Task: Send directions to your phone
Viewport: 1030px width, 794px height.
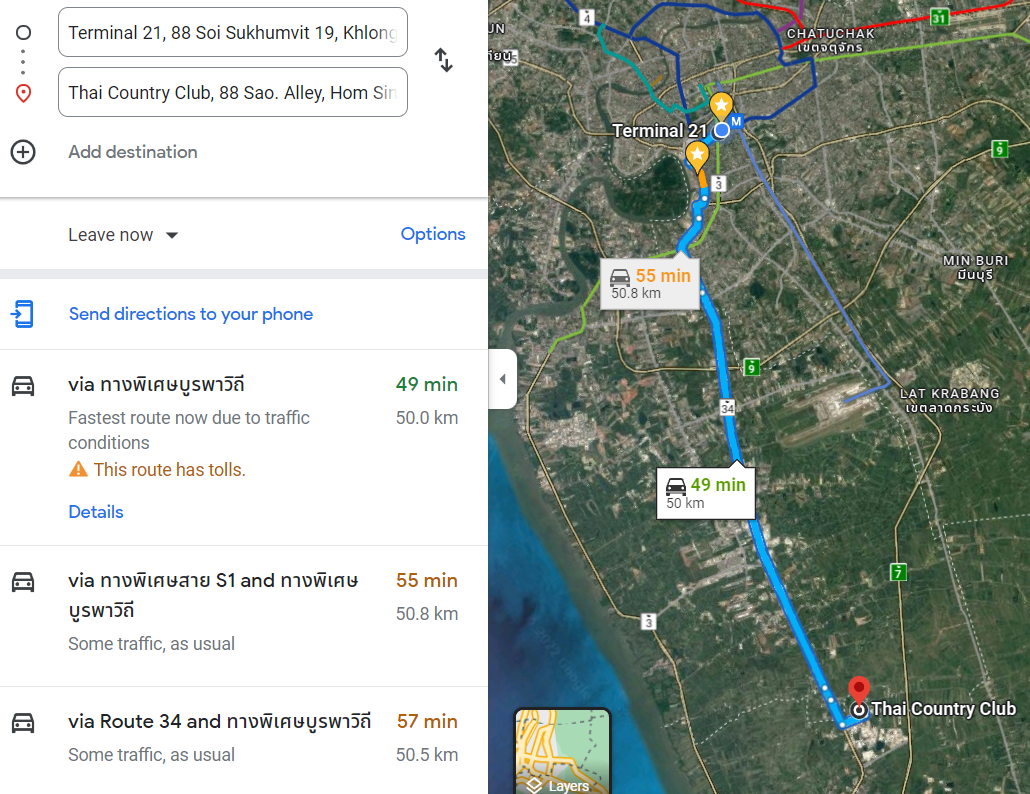Action: click(x=190, y=314)
